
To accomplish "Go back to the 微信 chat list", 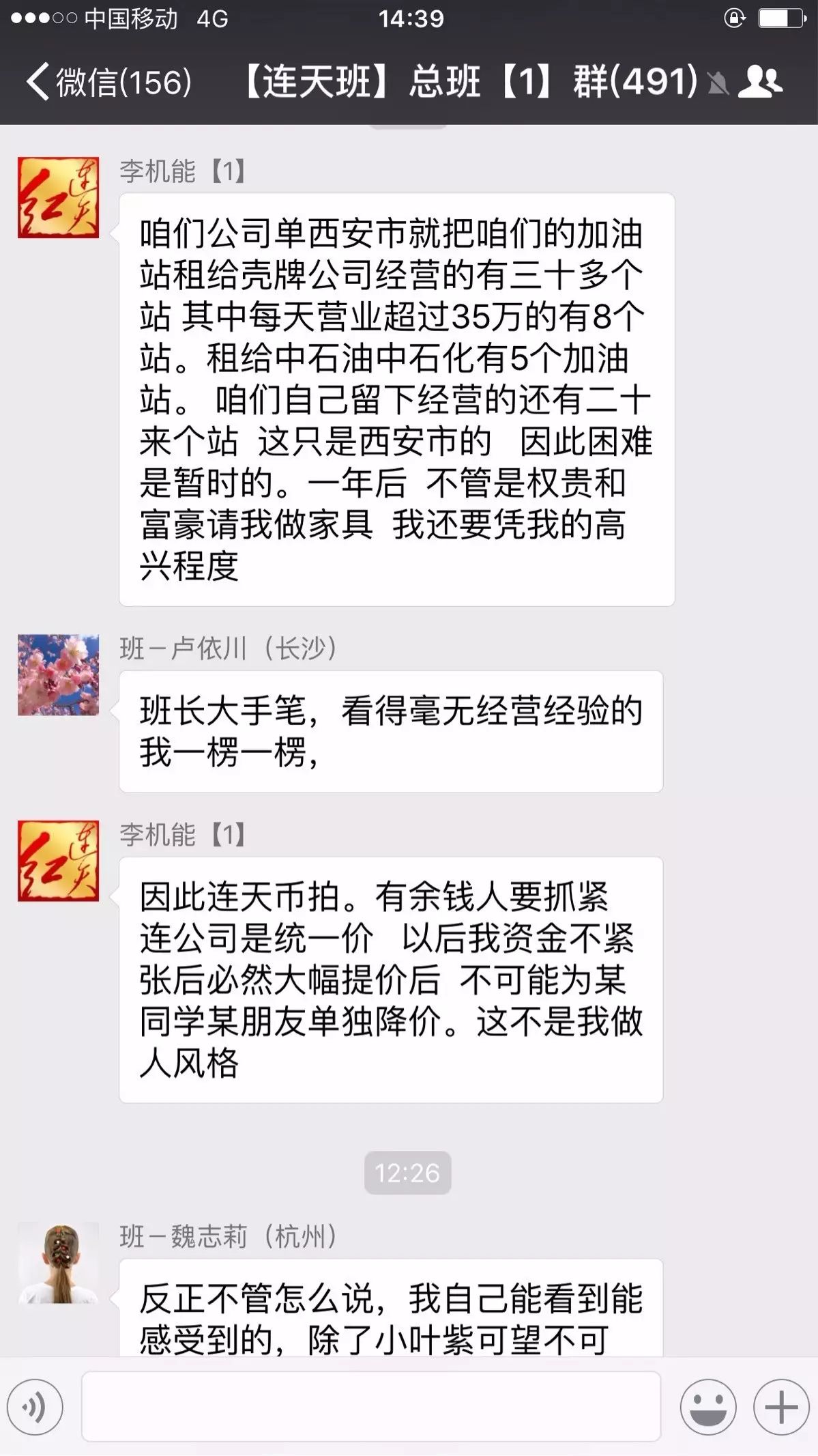I will click(109, 82).
